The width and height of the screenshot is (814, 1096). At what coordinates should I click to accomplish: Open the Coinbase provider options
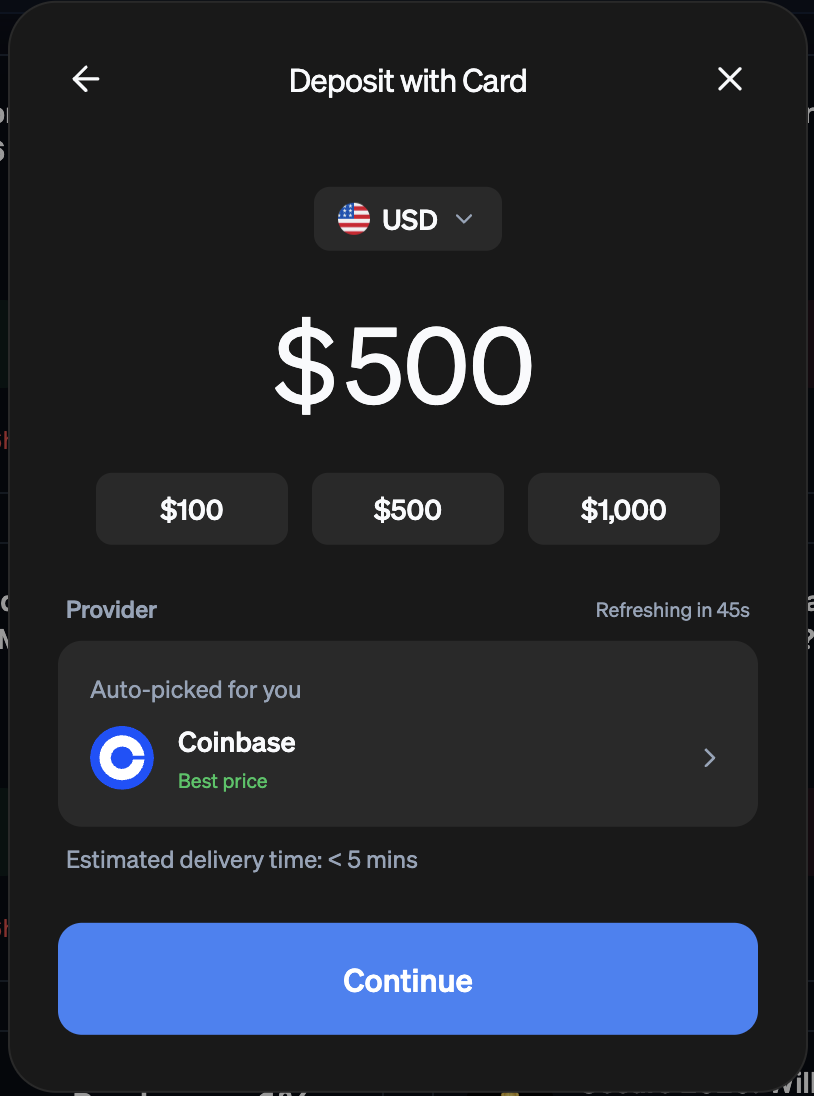408,758
